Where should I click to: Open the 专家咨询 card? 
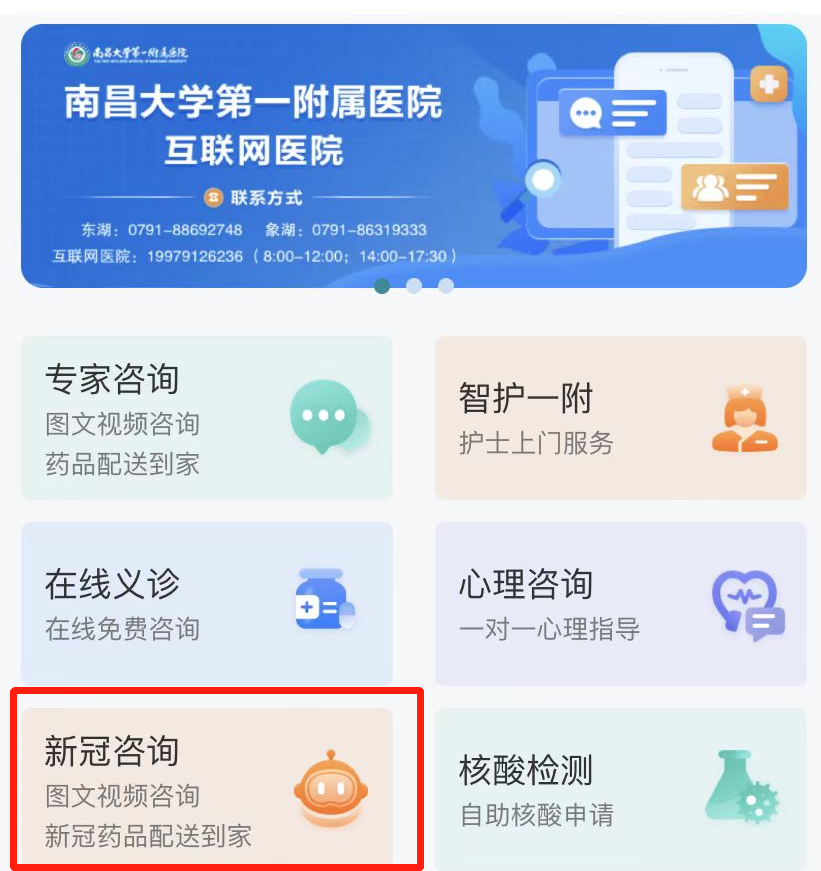(206, 418)
